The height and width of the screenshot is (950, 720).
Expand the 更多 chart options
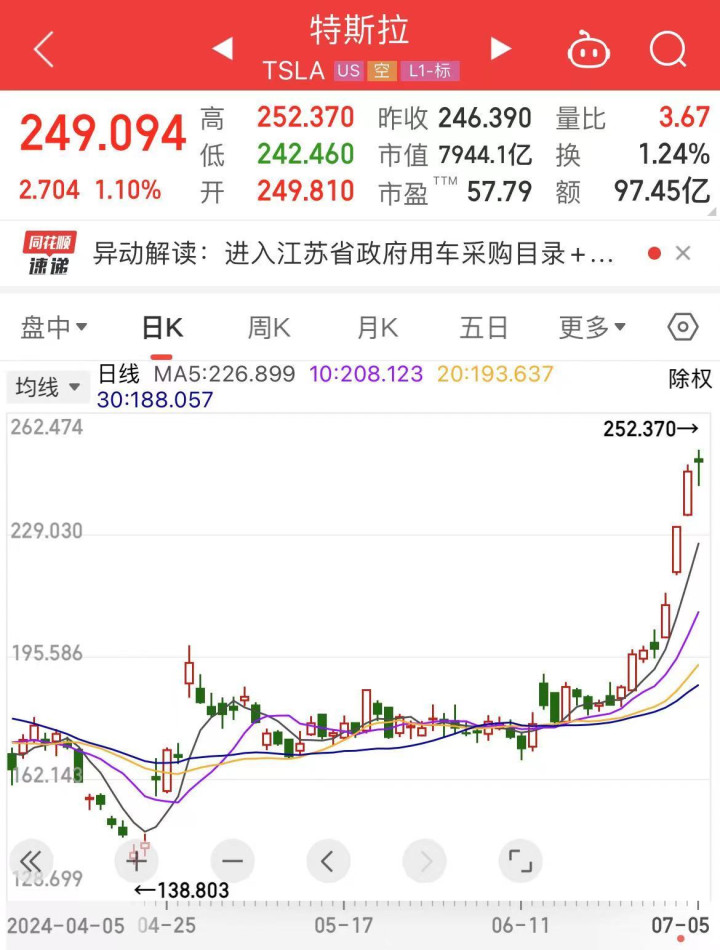coord(592,327)
